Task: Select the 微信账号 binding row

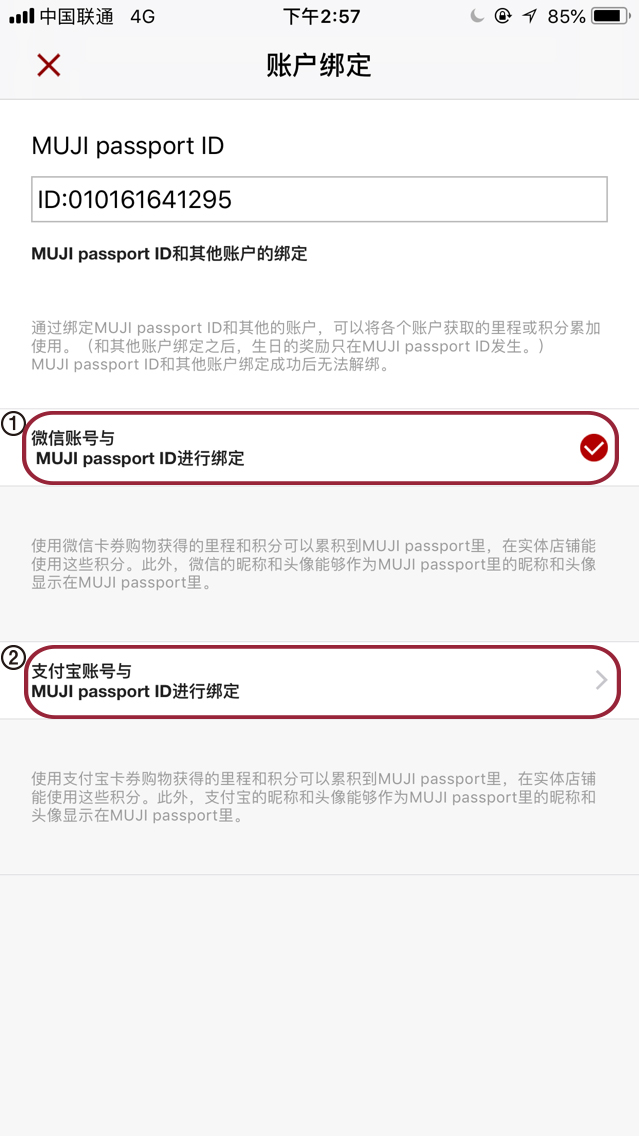Action: point(320,449)
